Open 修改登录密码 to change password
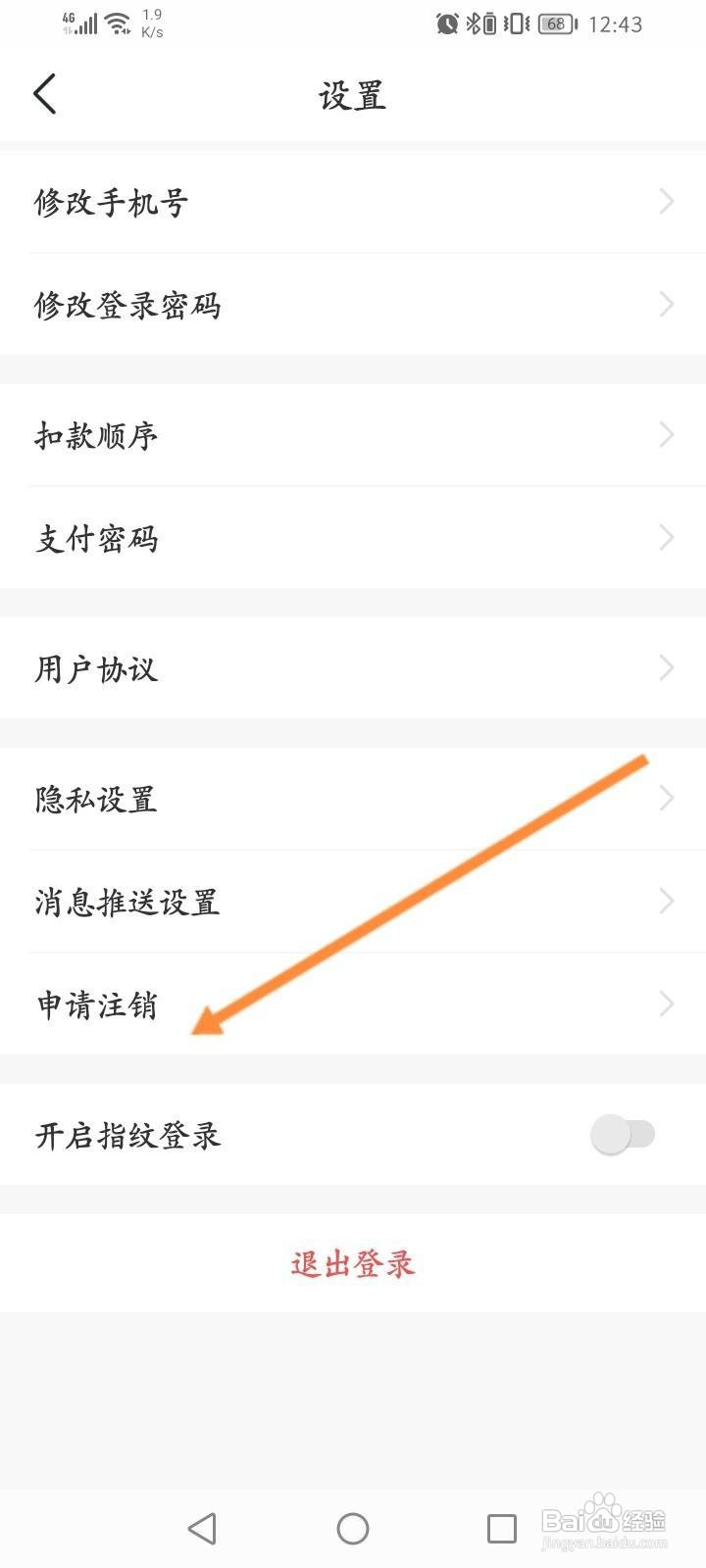This screenshot has width=706, height=1568. (353, 305)
